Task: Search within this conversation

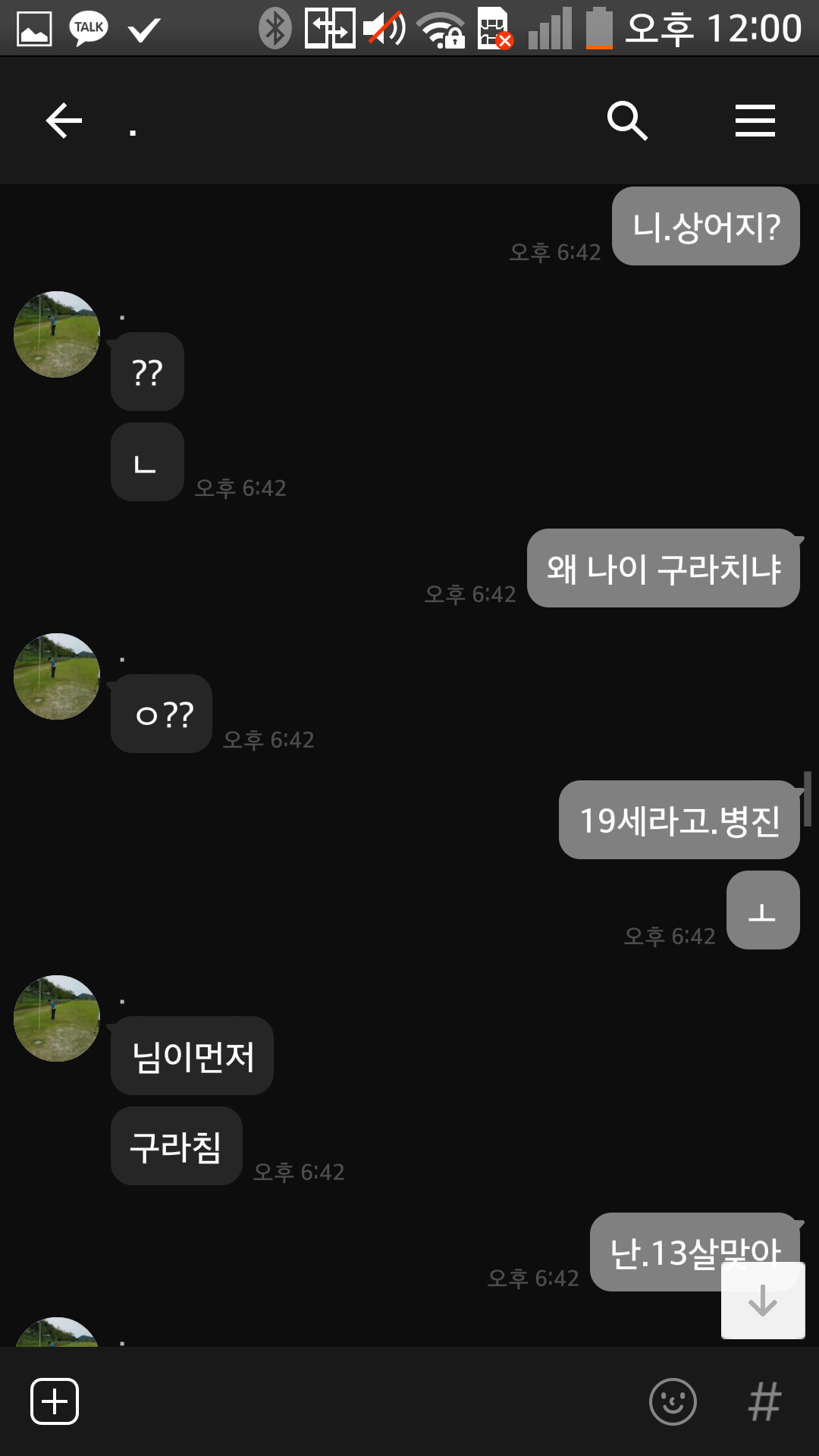Action: [627, 121]
